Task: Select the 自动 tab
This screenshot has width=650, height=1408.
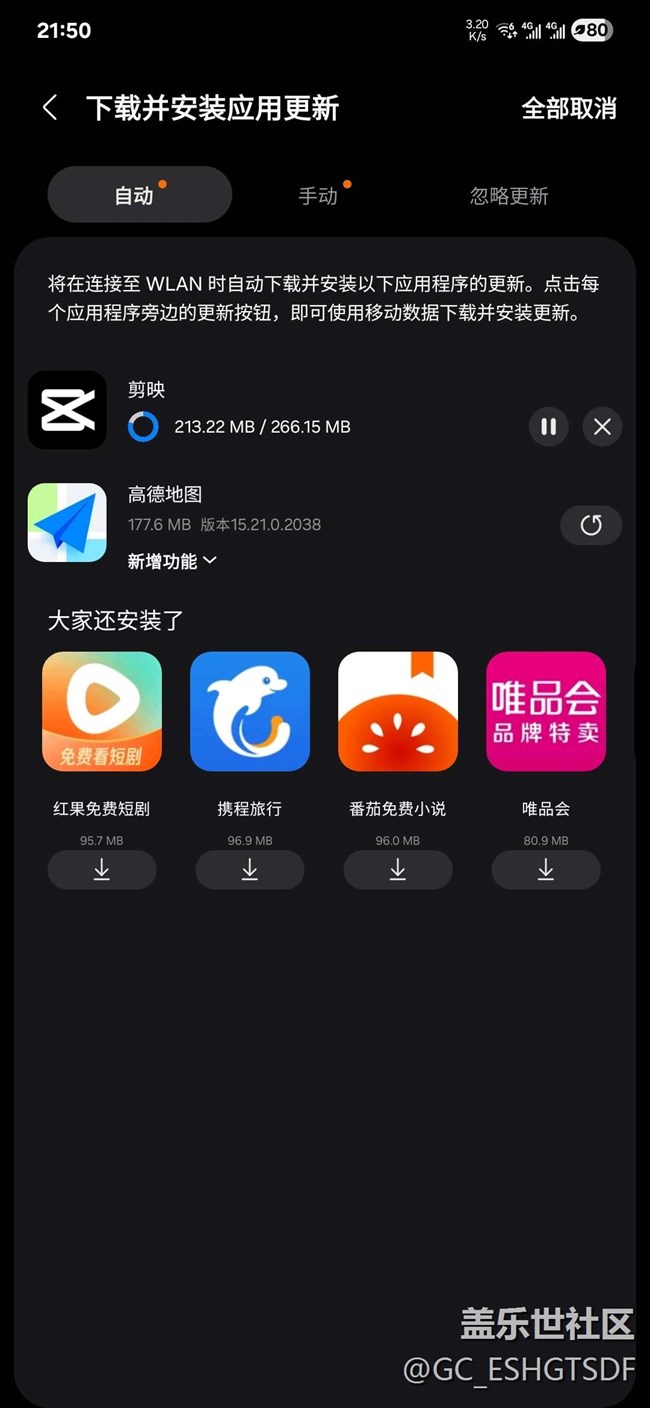Action: (140, 195)
